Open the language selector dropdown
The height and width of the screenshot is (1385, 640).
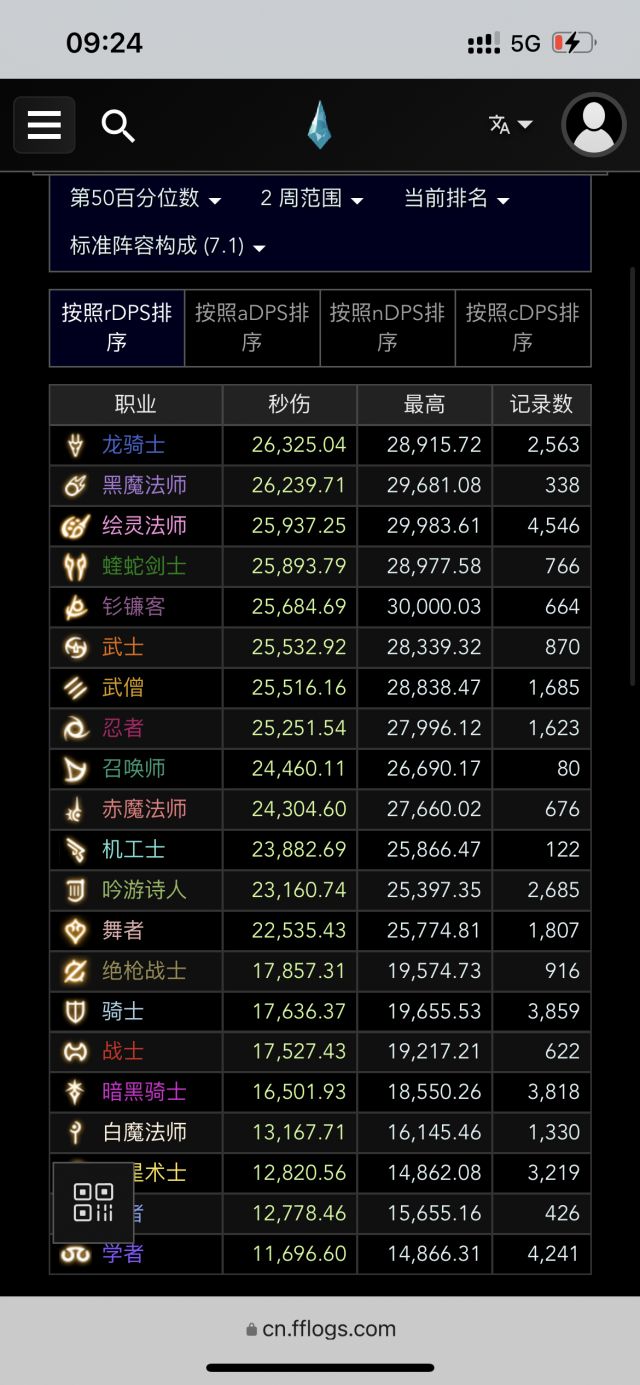click(510, 125)
